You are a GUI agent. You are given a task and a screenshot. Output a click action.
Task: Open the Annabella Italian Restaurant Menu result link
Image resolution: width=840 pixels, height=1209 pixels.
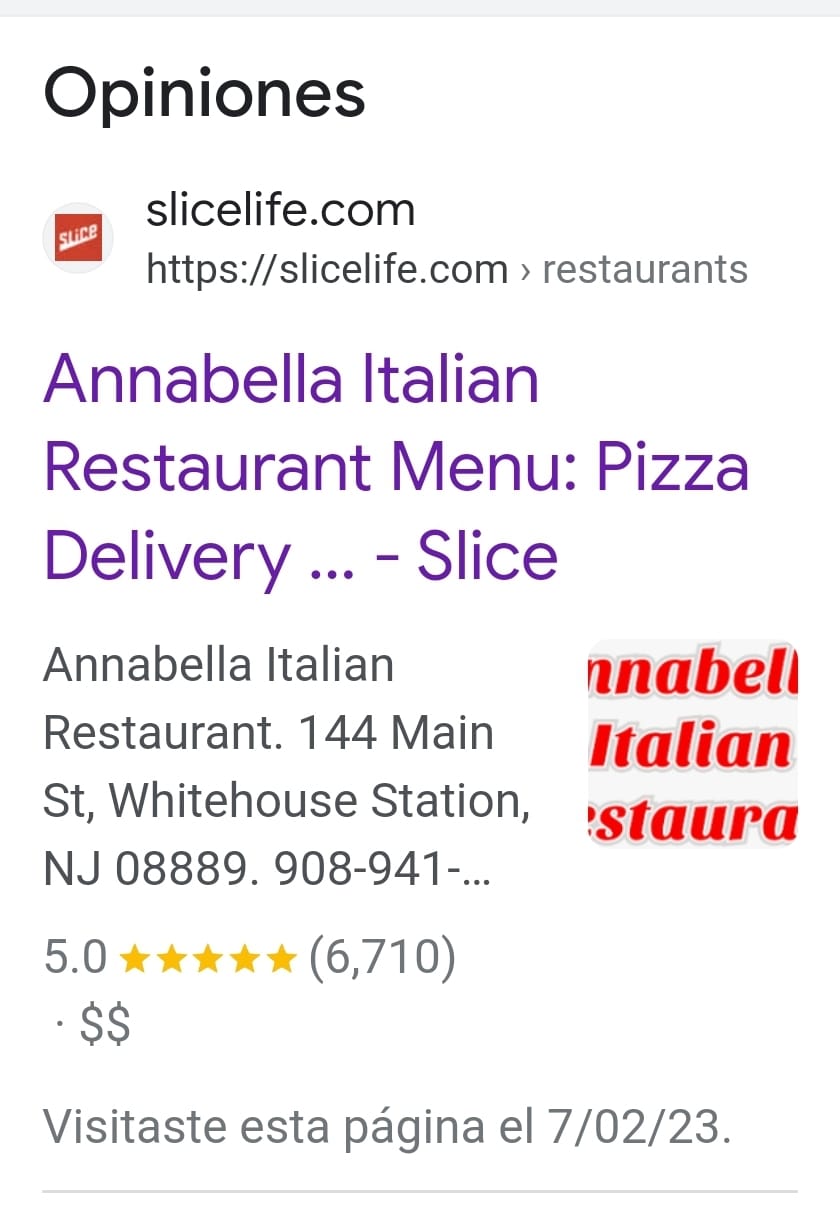click(x=396, y=467)
